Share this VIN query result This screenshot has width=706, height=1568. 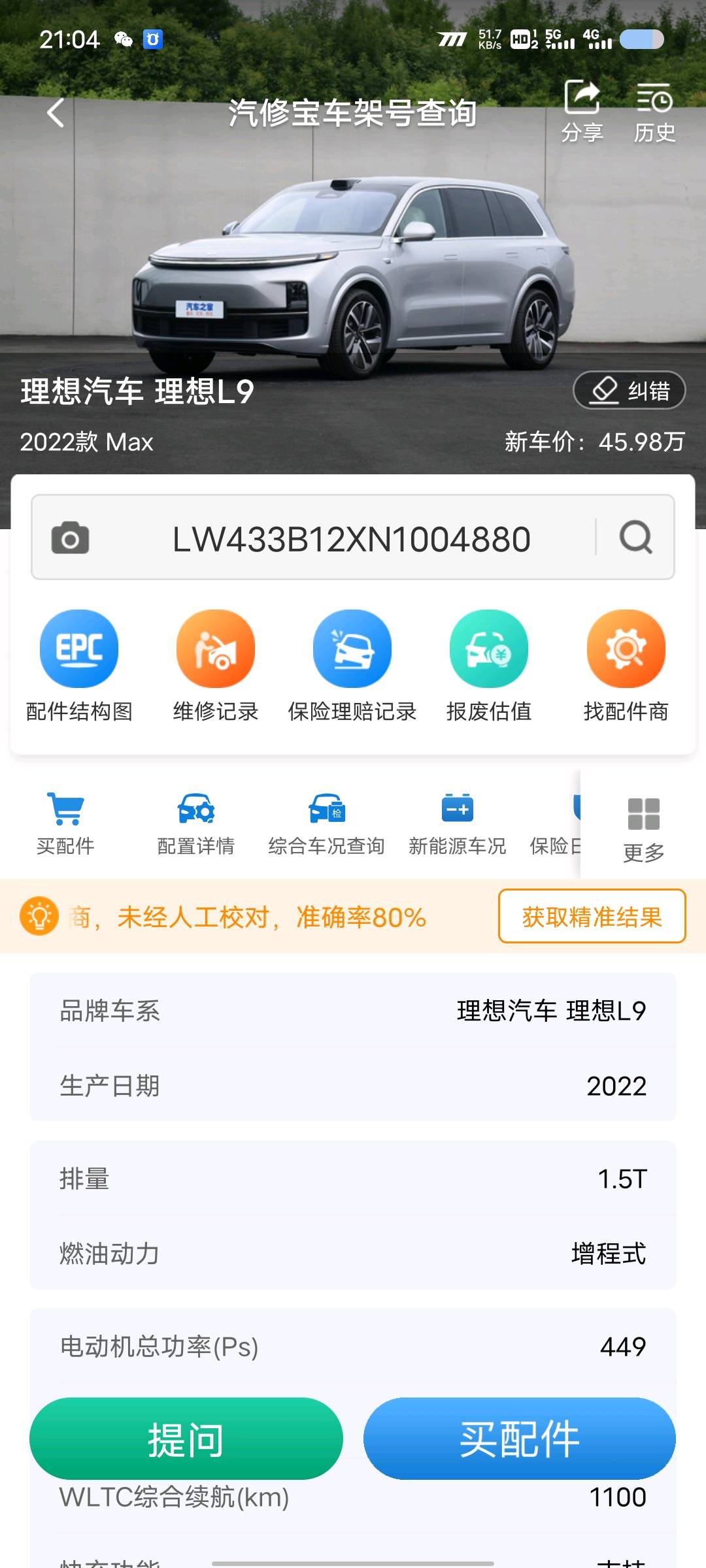(582, 111)
